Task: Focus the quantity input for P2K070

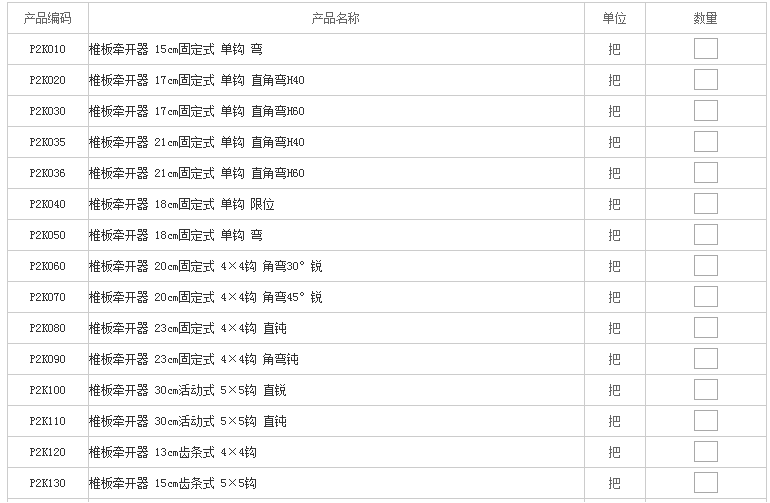Action: click(x=705, y=297)
